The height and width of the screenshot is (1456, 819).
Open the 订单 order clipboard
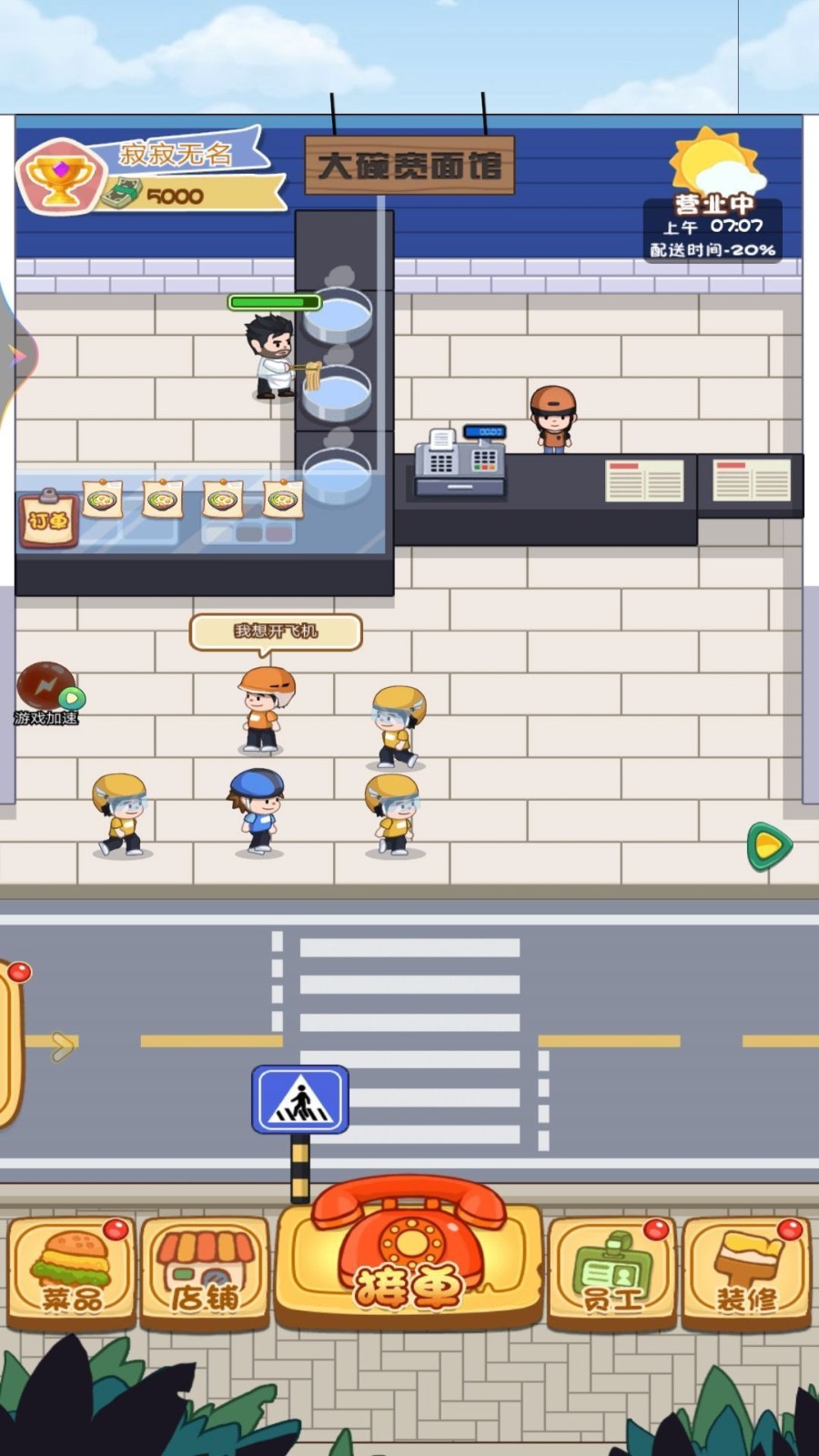(48, 520)
